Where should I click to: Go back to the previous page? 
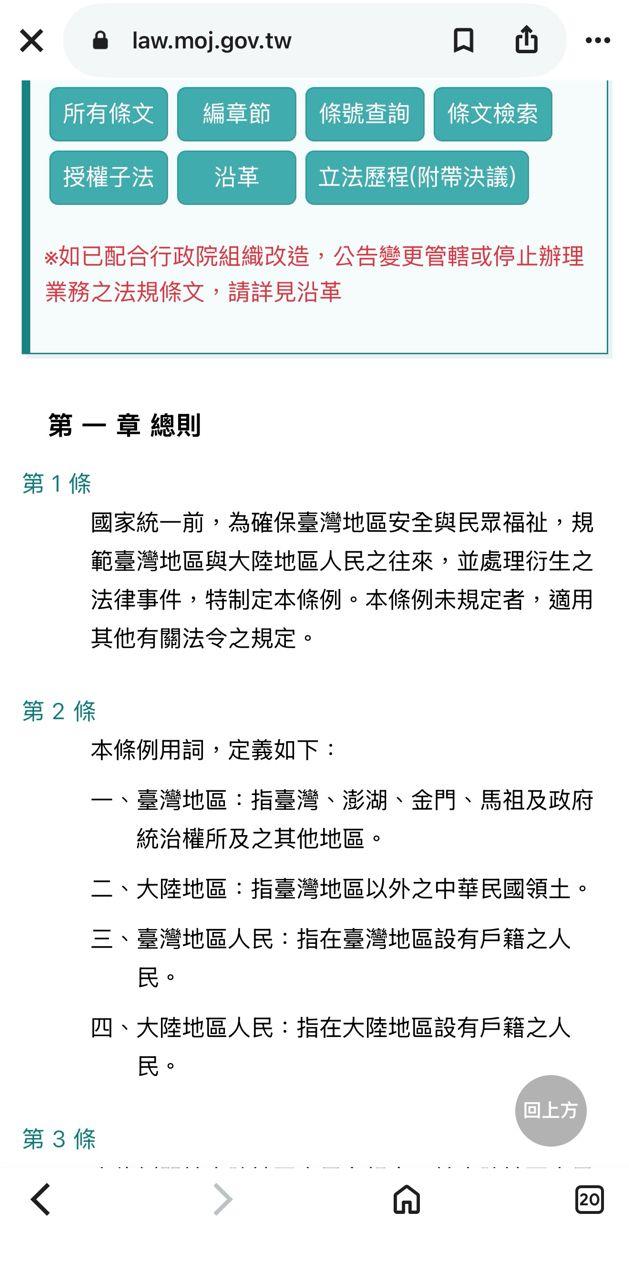click(40, 1199)
